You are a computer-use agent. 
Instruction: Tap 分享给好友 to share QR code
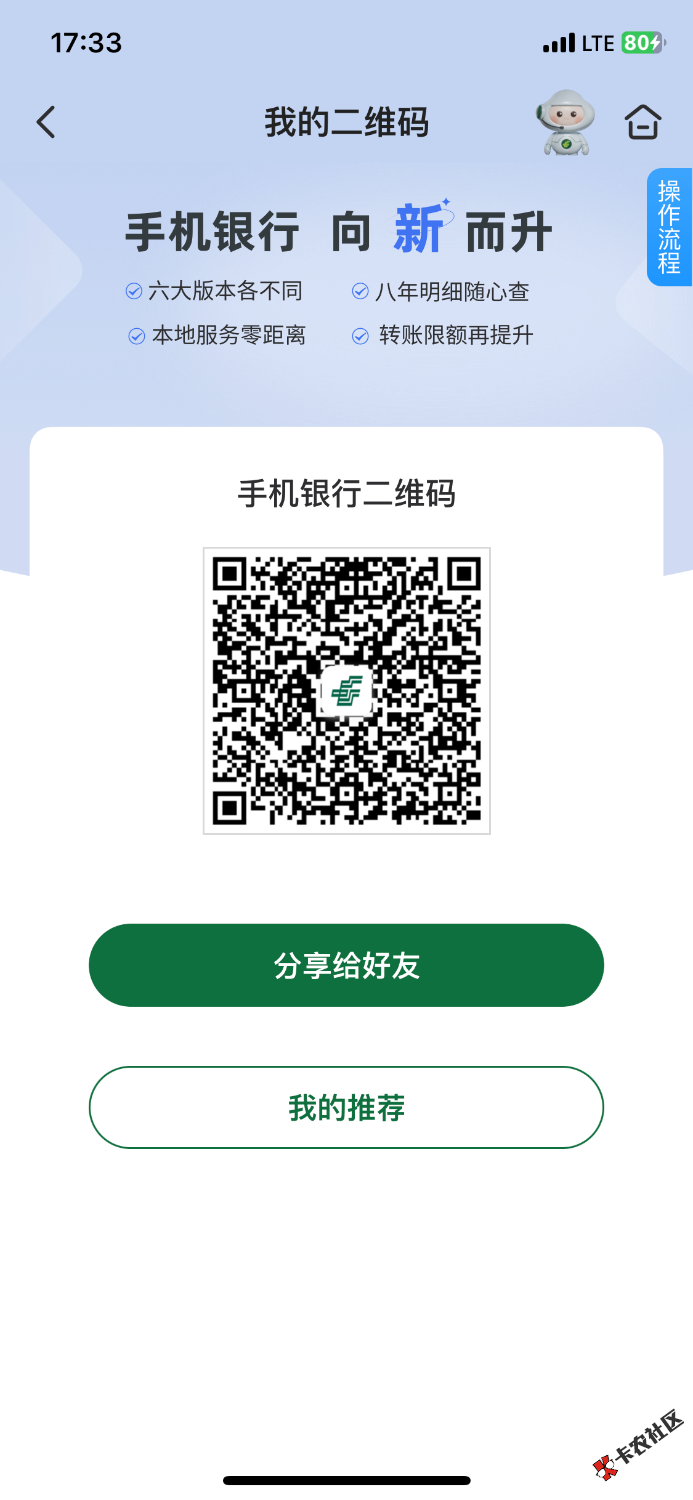click(346, 965)
